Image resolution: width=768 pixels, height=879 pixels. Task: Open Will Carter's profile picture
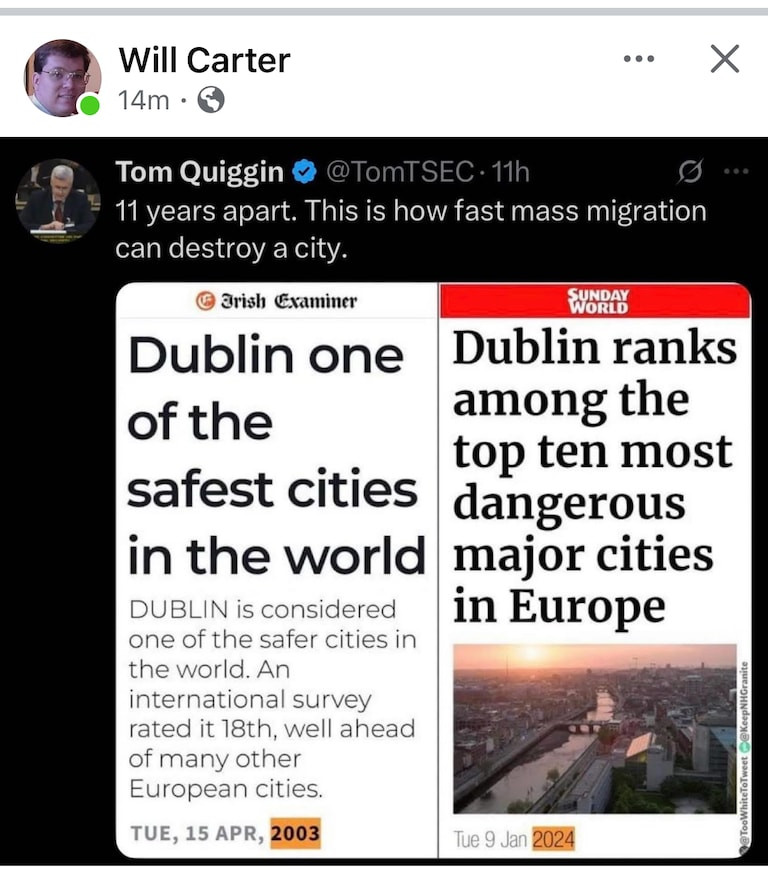click(62, 78)
